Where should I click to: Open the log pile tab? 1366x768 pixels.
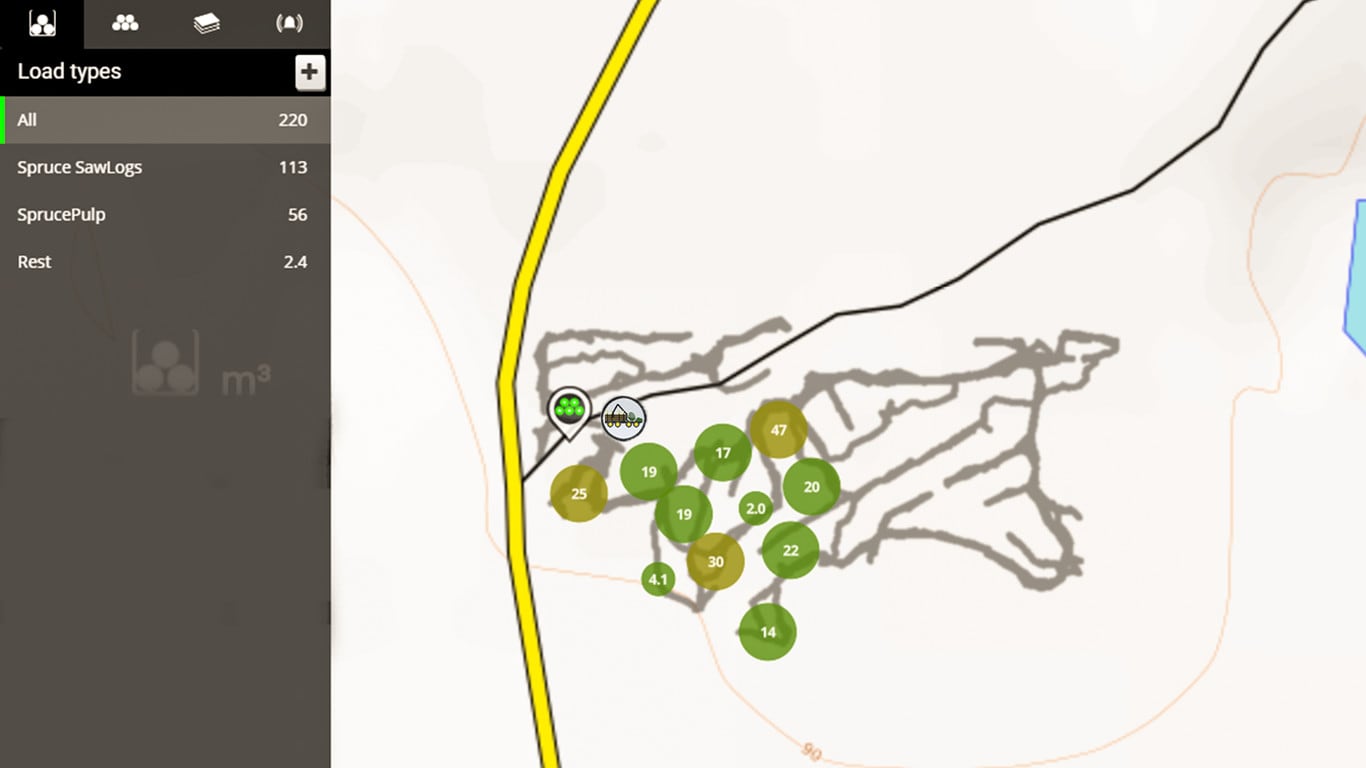125,24
